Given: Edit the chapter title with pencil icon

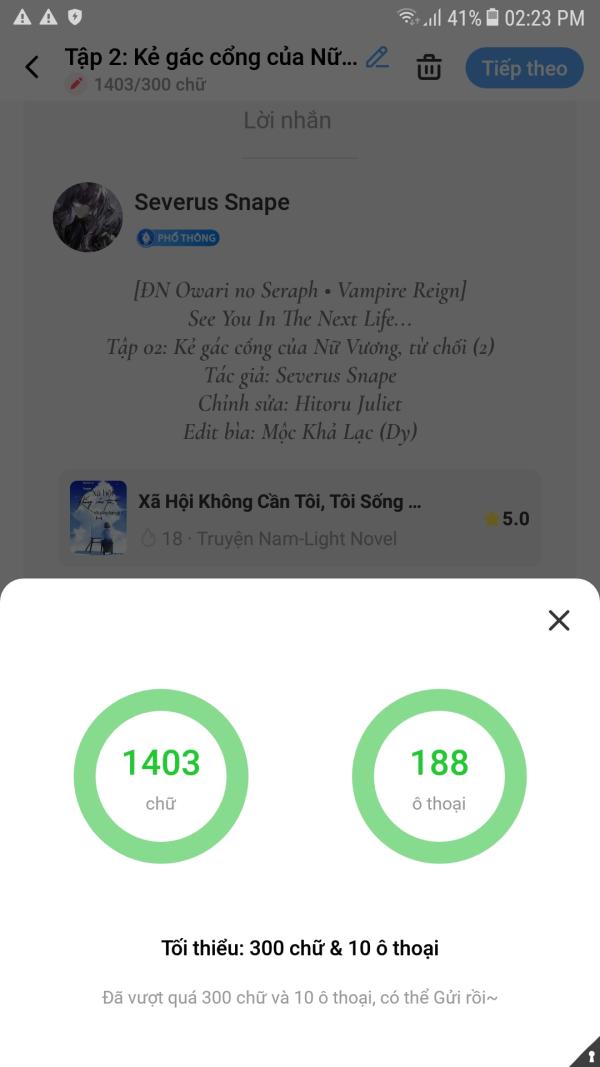Looking at the screenshot, I should (377, 58).
